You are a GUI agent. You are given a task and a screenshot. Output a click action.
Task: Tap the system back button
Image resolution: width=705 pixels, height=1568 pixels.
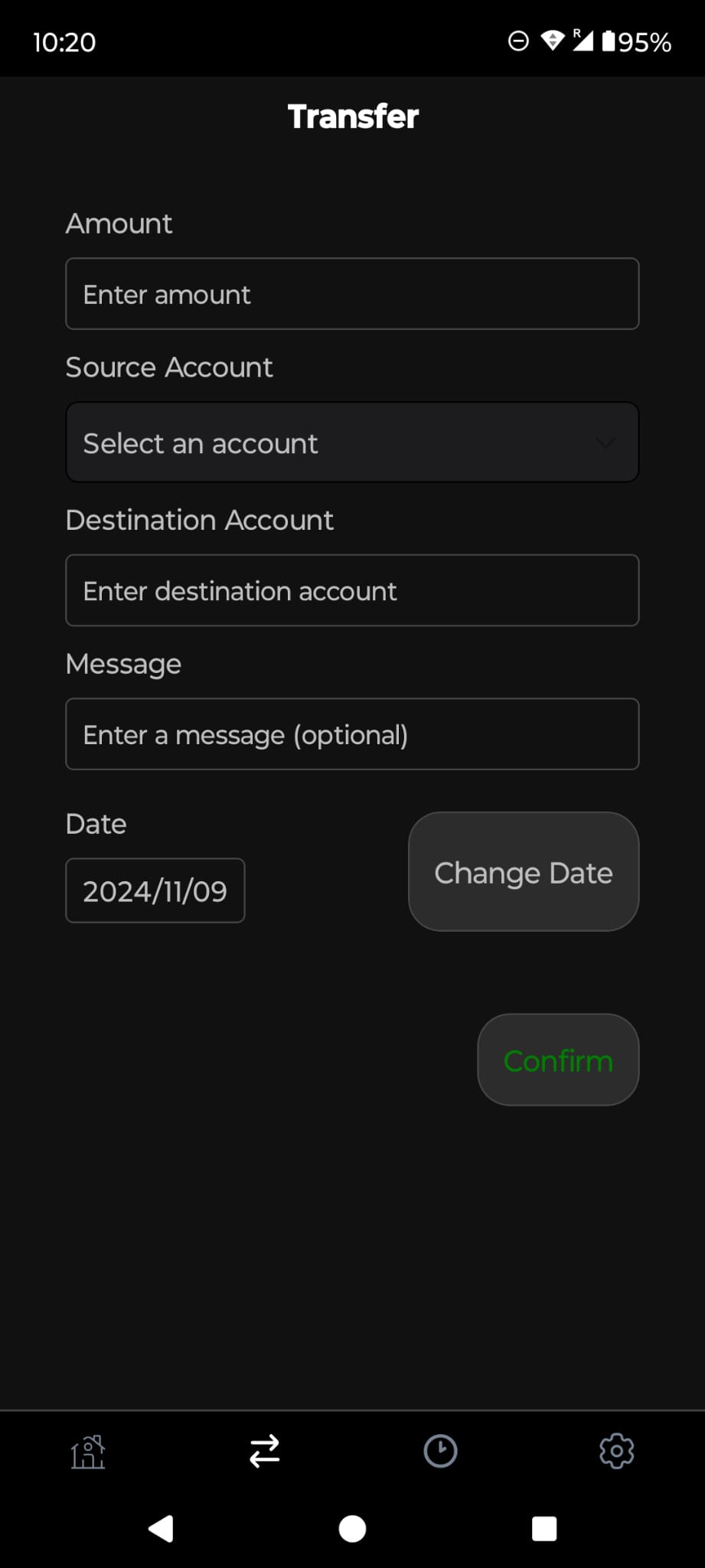pyautogui.click(x=161, y=1529)
